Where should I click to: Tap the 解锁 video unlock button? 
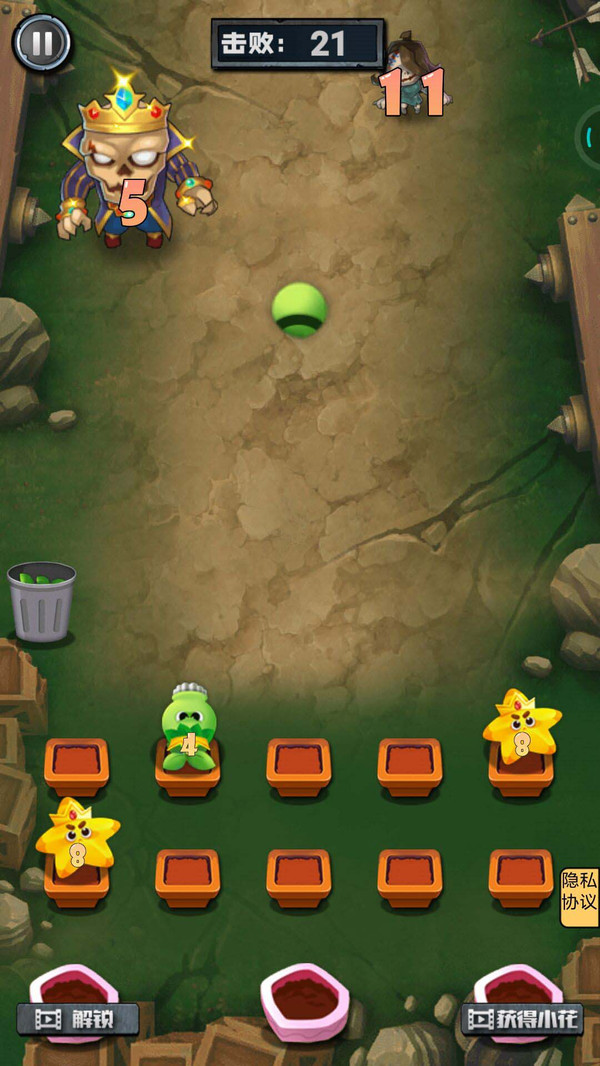tap(77, 1019)
